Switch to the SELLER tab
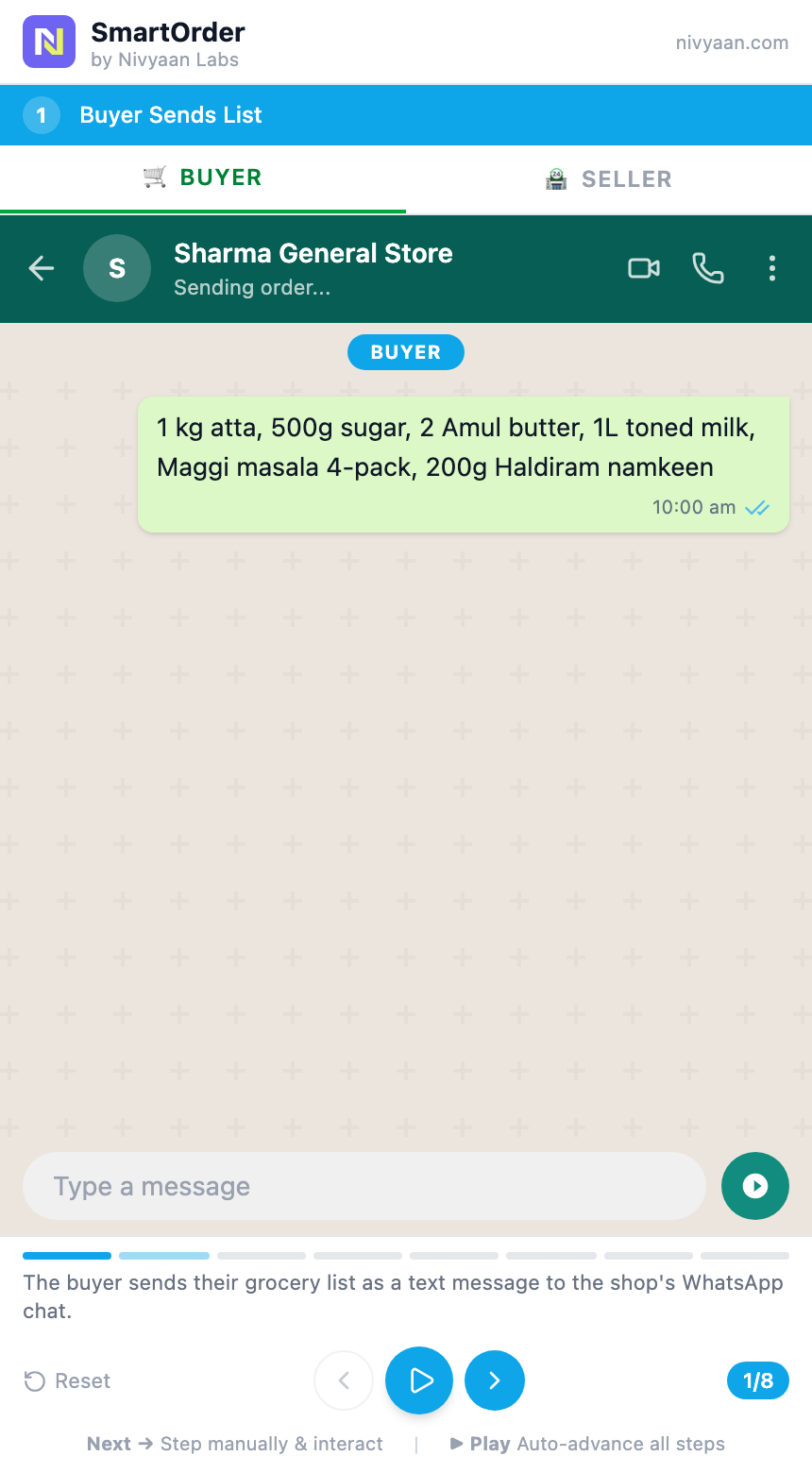The width and height of the screenshot is (812, 1473). click(x=607, y=178)
